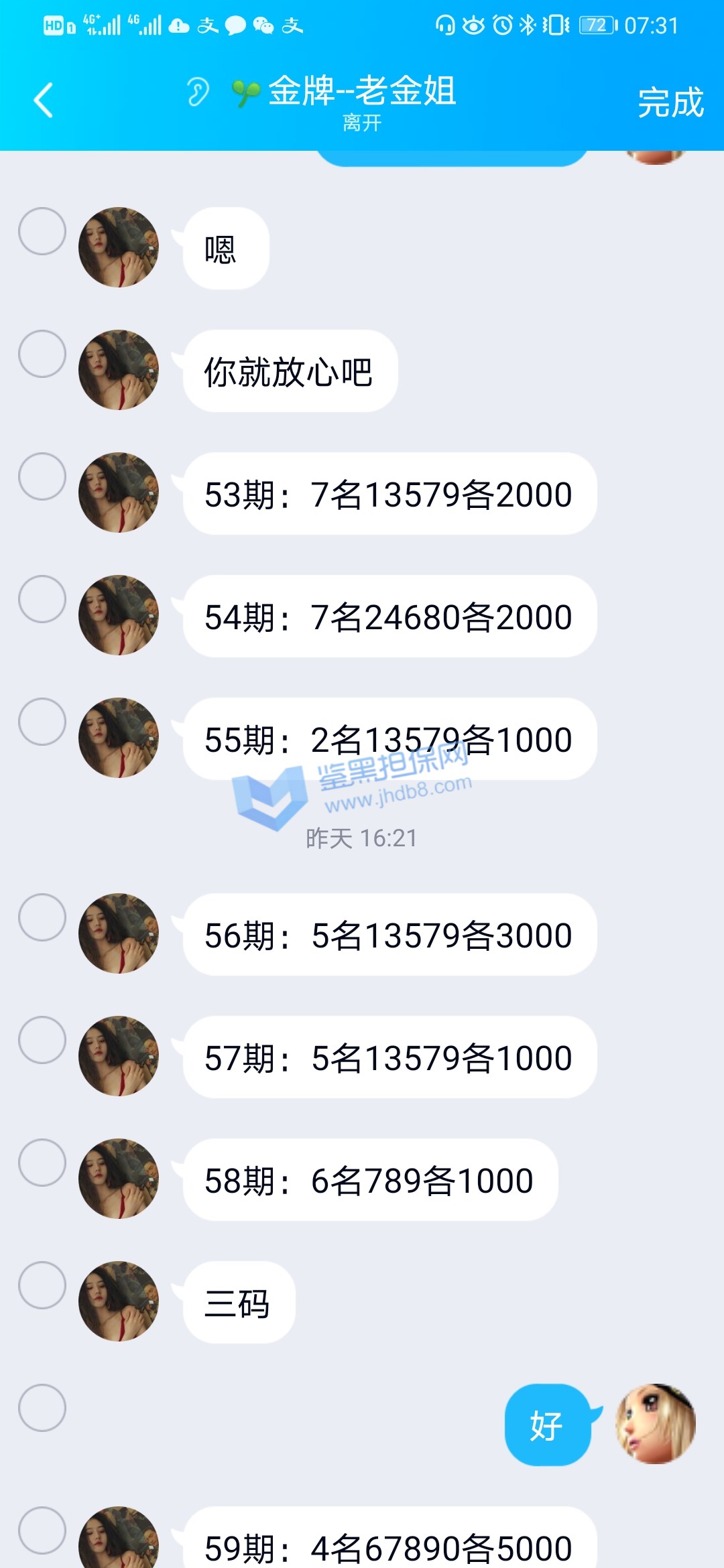This screenshot has height=1568, width=724.
Task: Check the 58期 message
Action: click(42, 1163)
